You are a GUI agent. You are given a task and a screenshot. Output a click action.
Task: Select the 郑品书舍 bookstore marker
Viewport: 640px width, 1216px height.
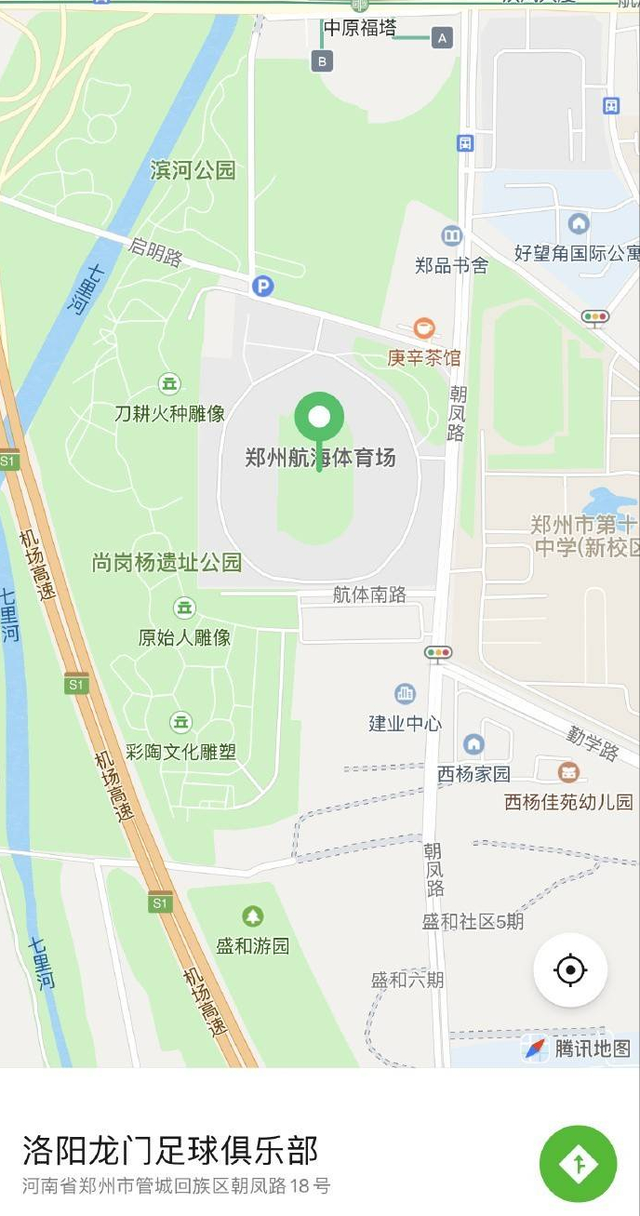(452, 236)
